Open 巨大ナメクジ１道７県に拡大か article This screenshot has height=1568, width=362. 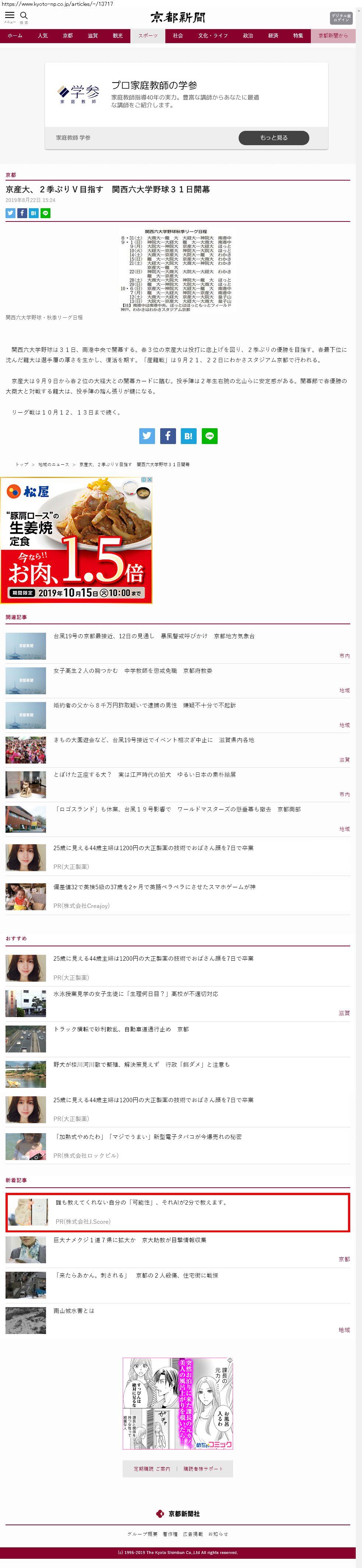click(129, 1240)
